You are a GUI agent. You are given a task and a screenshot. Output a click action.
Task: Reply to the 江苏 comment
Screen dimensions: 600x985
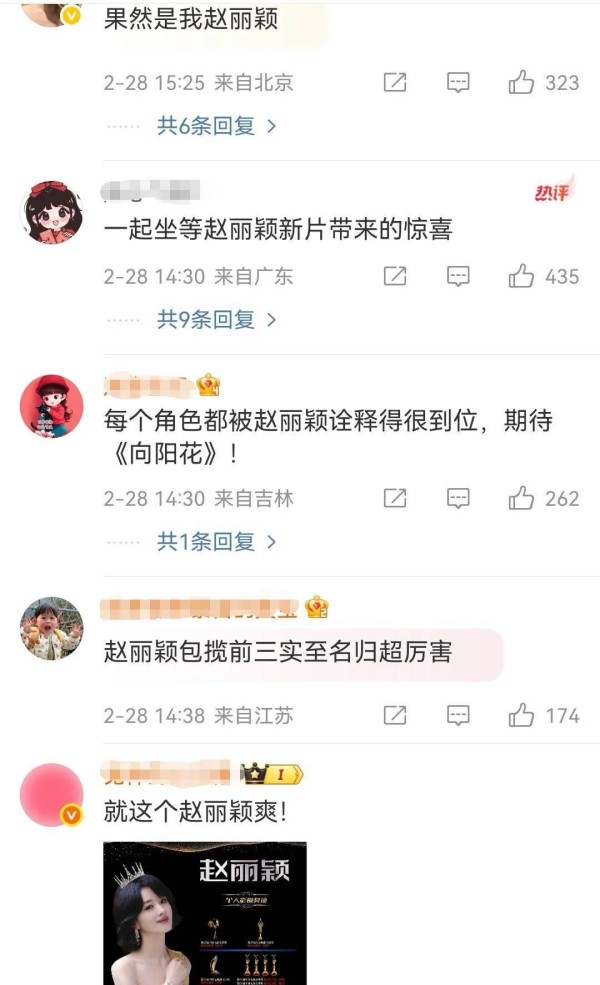point(458,715)
